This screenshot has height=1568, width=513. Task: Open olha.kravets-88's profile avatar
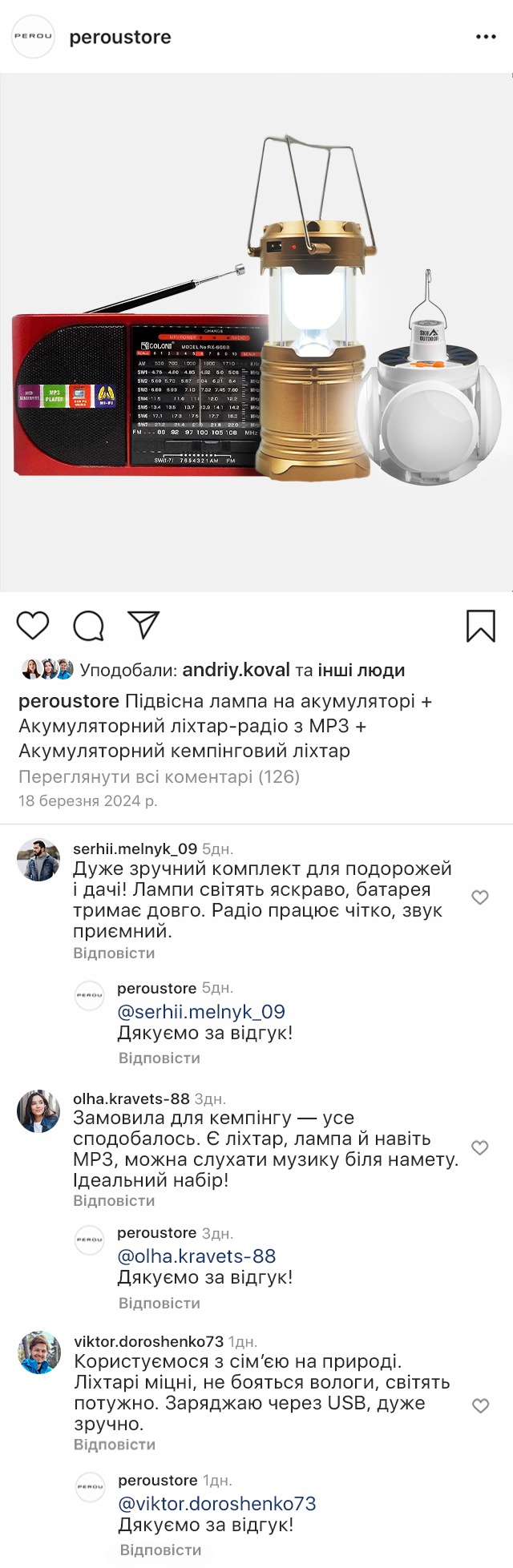pyautogui.click(x=38, y=1111)
